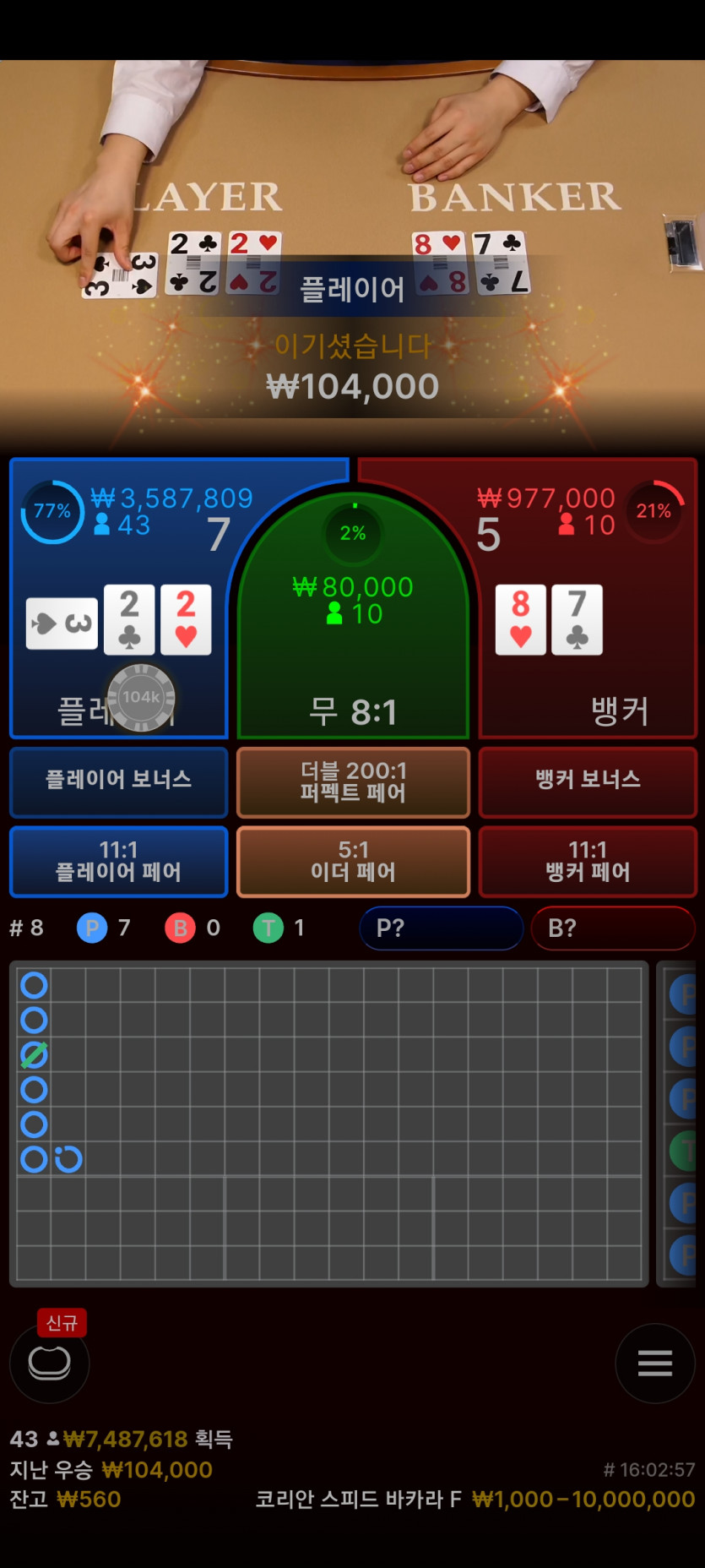705x1568 pixels.
Task: Bet on 이더 페어 5:1
Action: 353,861
